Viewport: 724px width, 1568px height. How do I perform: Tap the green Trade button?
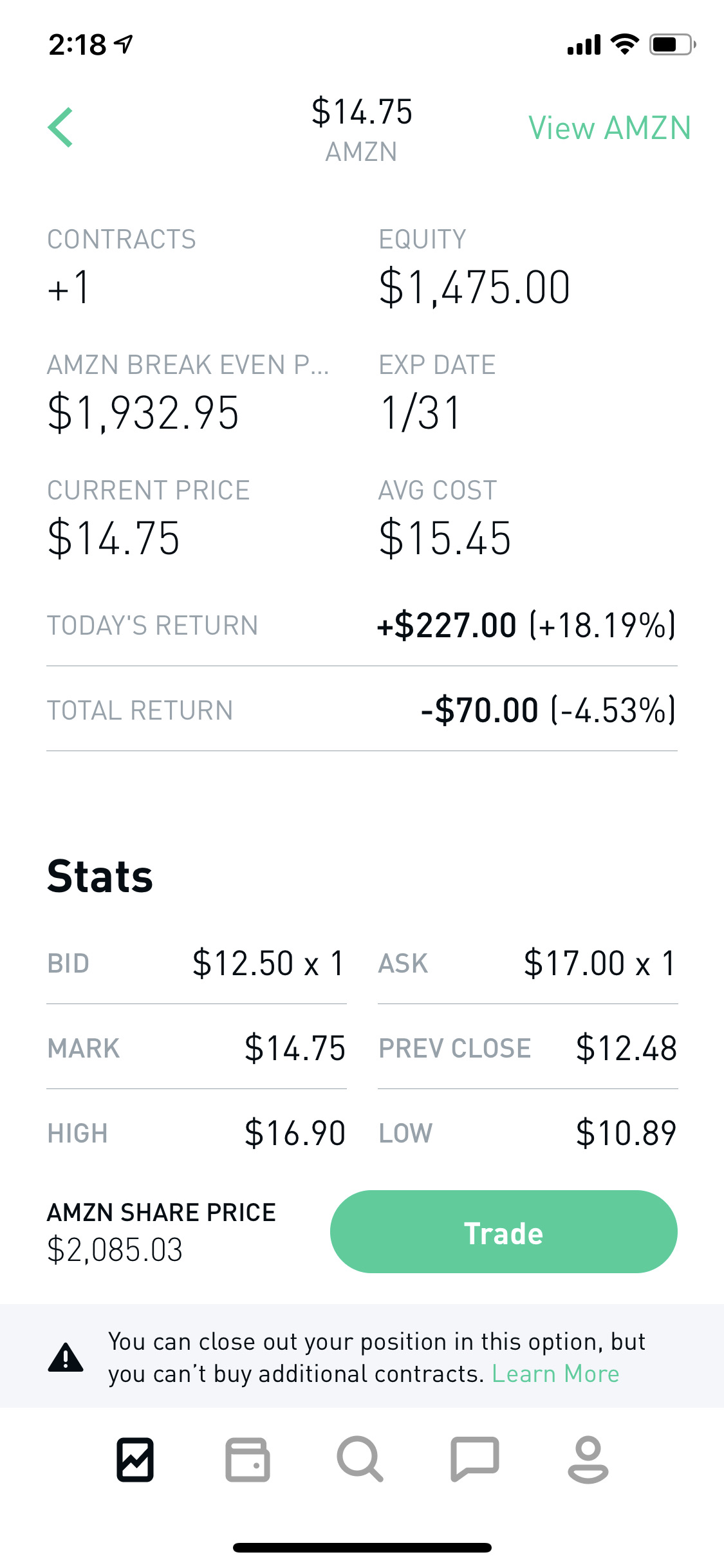pos(503,1231)
